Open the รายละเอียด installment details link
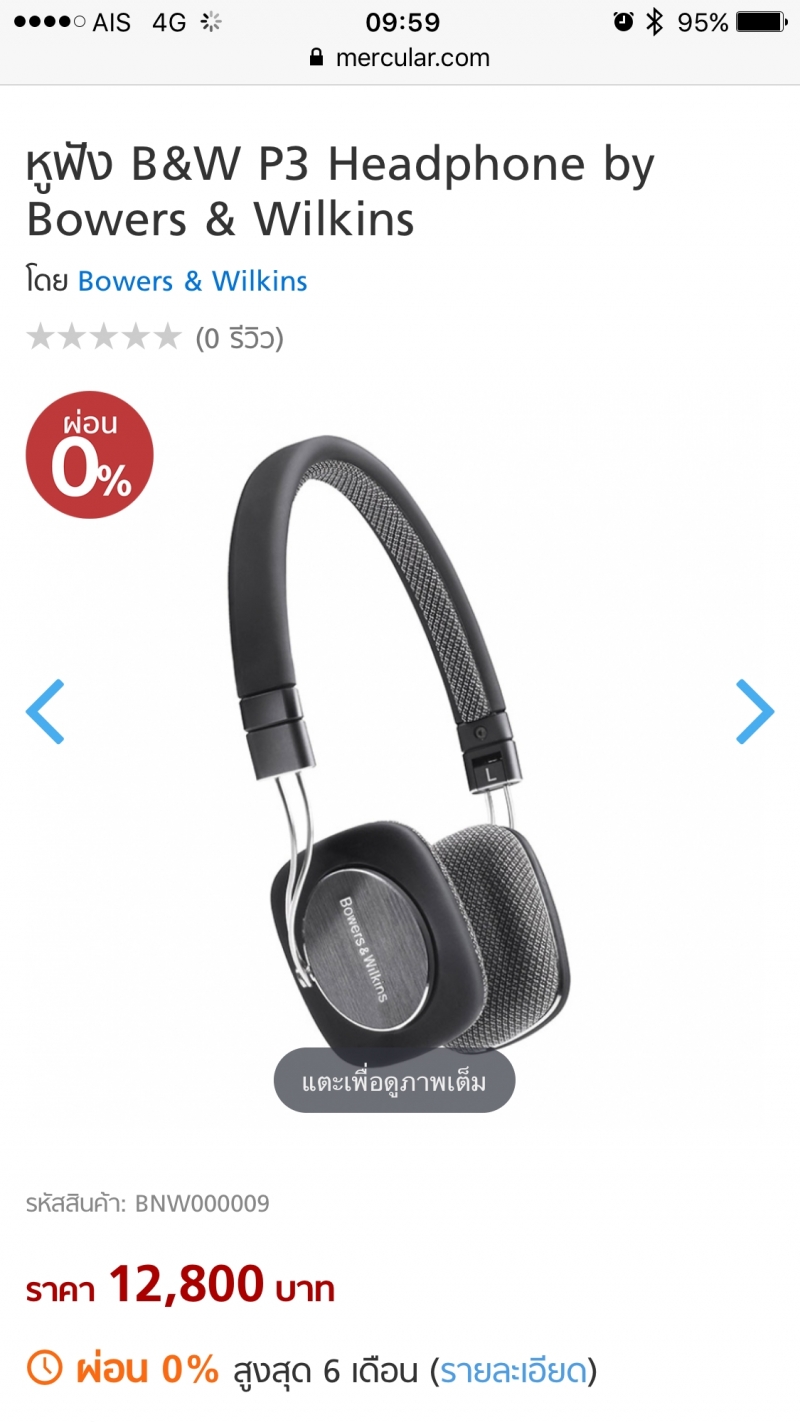Image resolution: width=800 pixels, height=1422 pixels. pyautogui.click(x=513, y=1369)
